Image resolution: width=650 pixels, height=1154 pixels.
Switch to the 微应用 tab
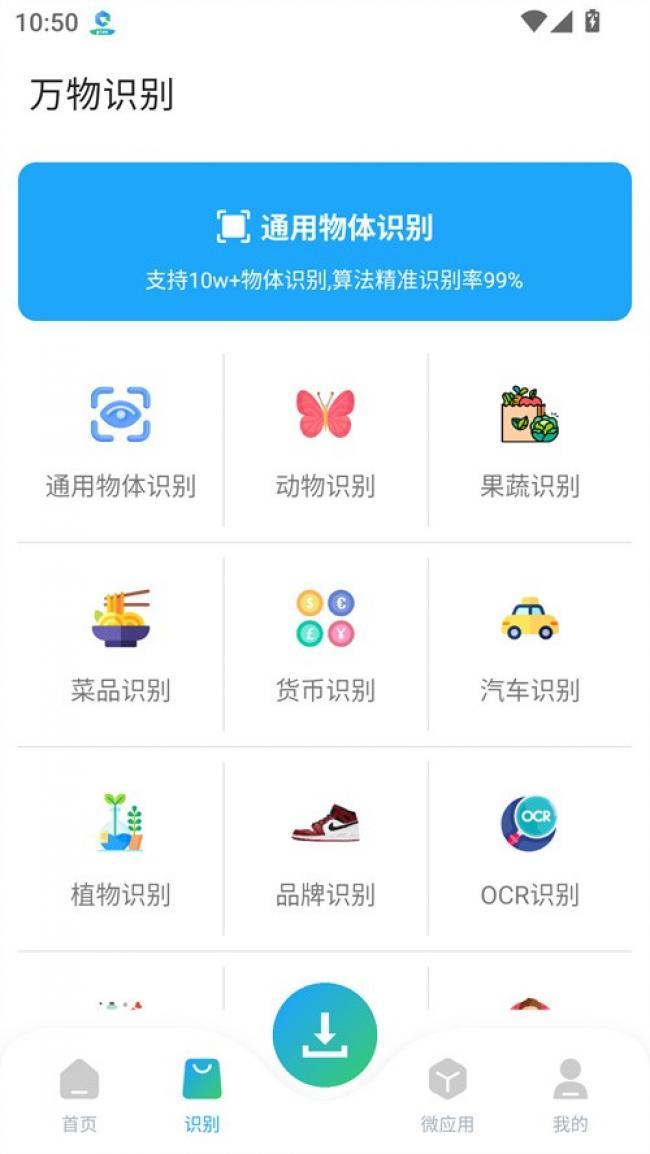tap(447, 1095)
